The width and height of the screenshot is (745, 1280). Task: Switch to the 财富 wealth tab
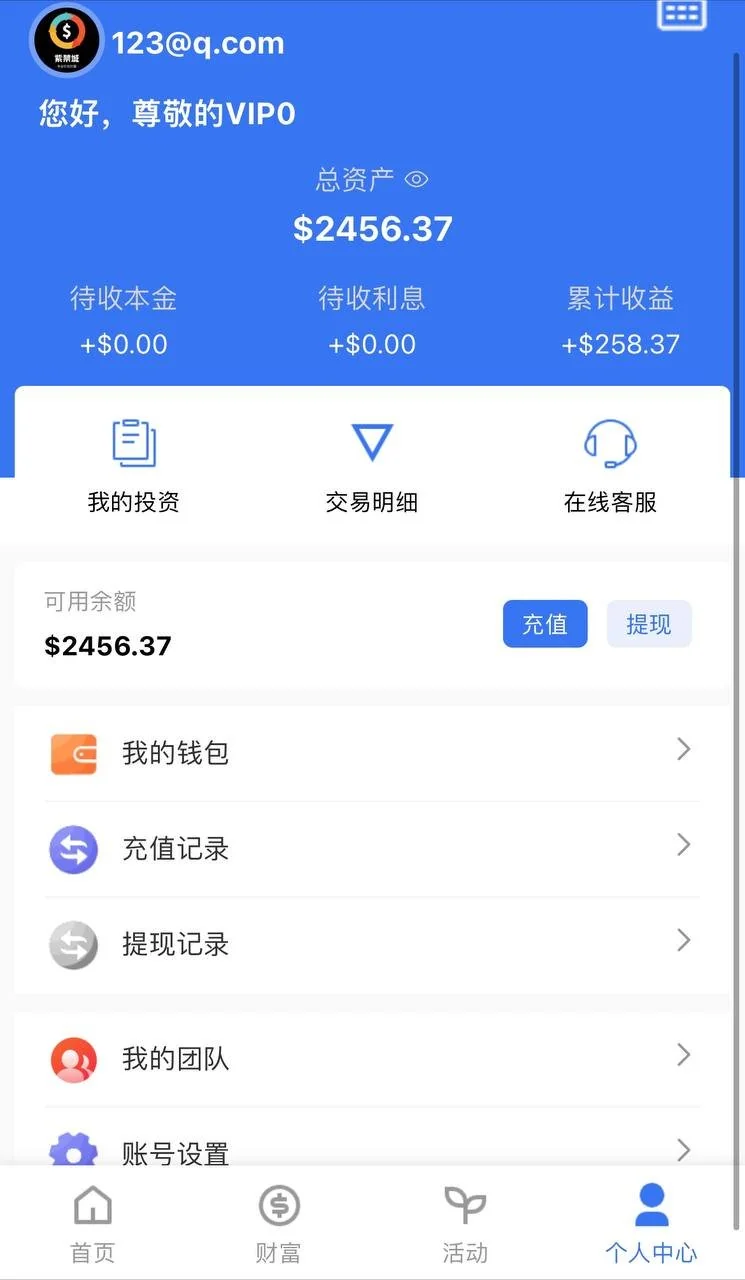[x=278, y=1223]
